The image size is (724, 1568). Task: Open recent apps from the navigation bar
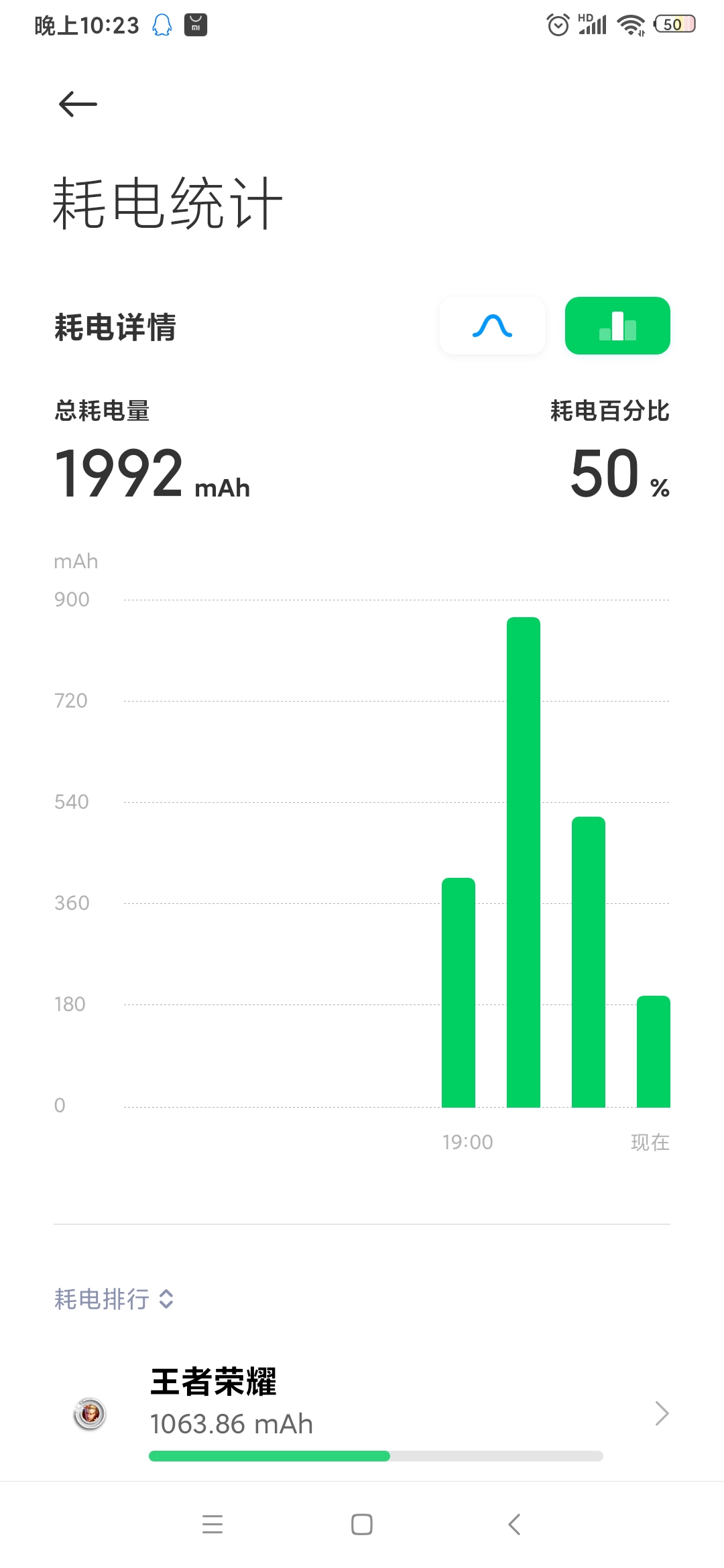click(x=213, y=1524)
